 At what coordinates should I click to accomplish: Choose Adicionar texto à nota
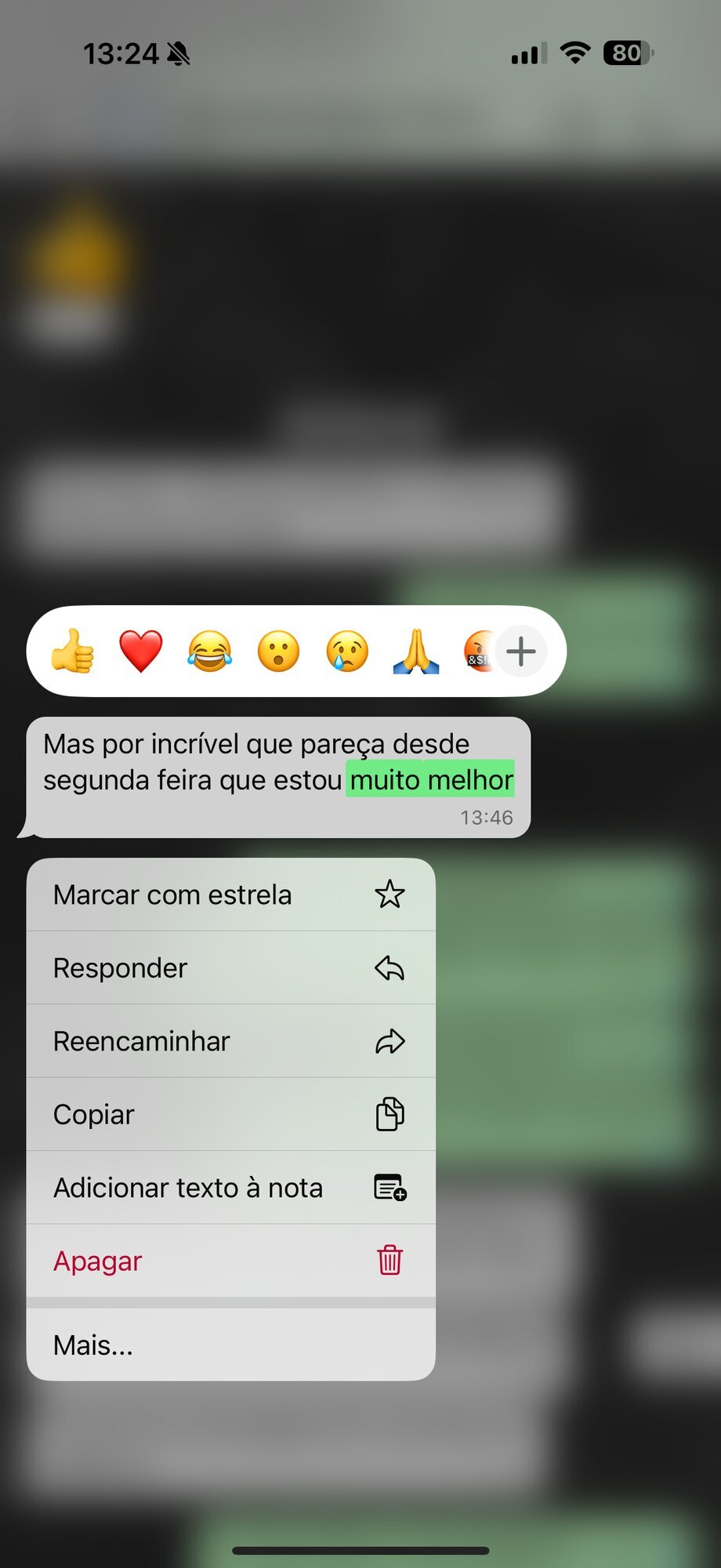click(x=230, y=1188)
